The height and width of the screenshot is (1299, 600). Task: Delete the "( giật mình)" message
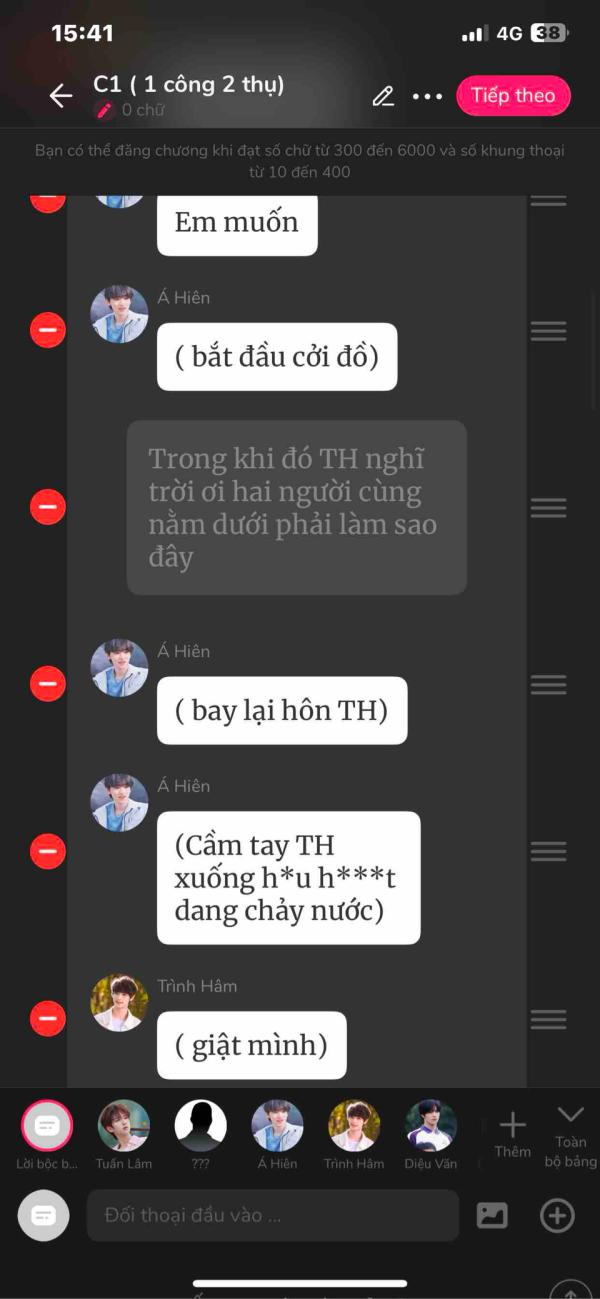(47, 1019)
